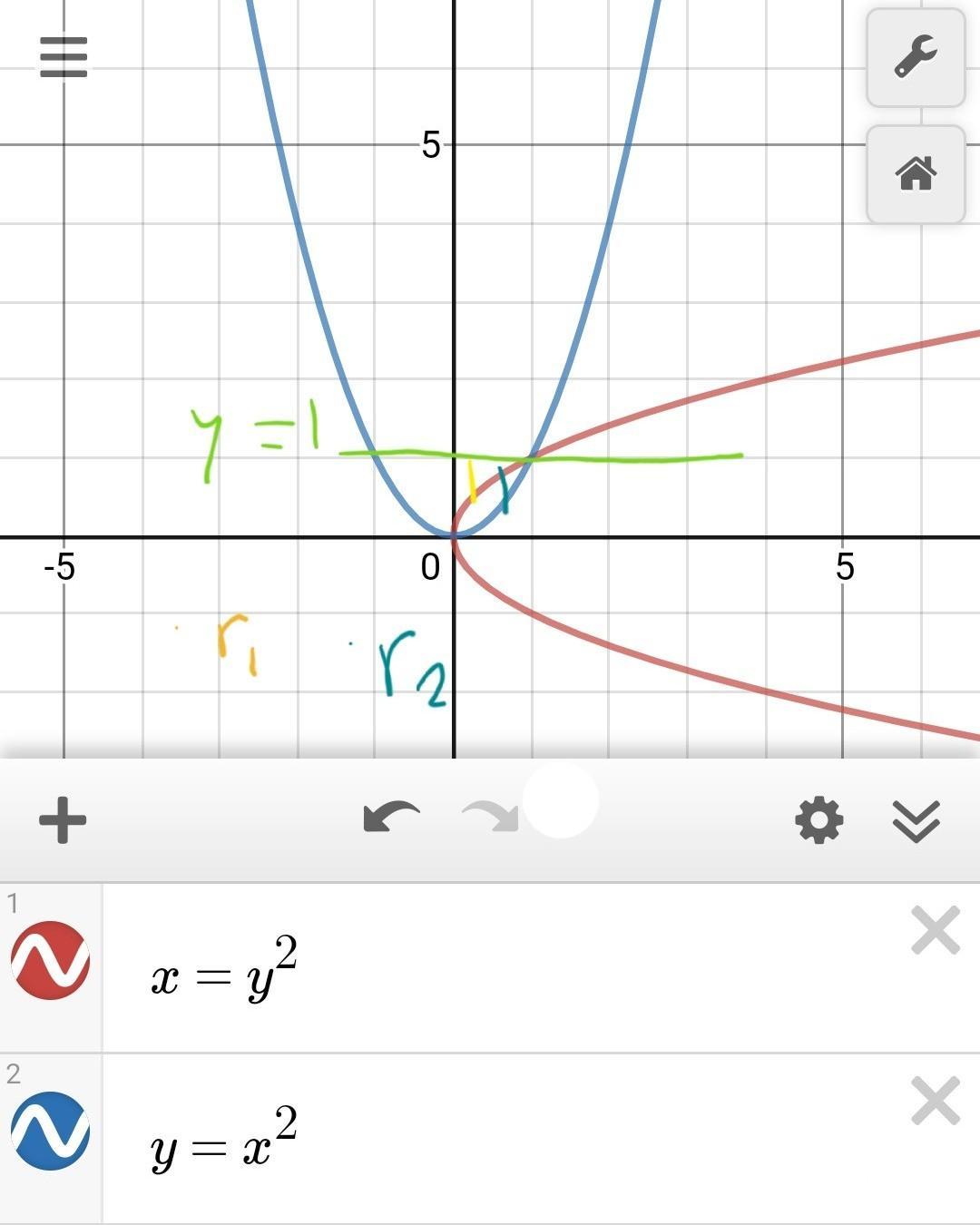The image size is (980, 1225).
Task: Collapse the expression list
Action: (x=916, y=821)
